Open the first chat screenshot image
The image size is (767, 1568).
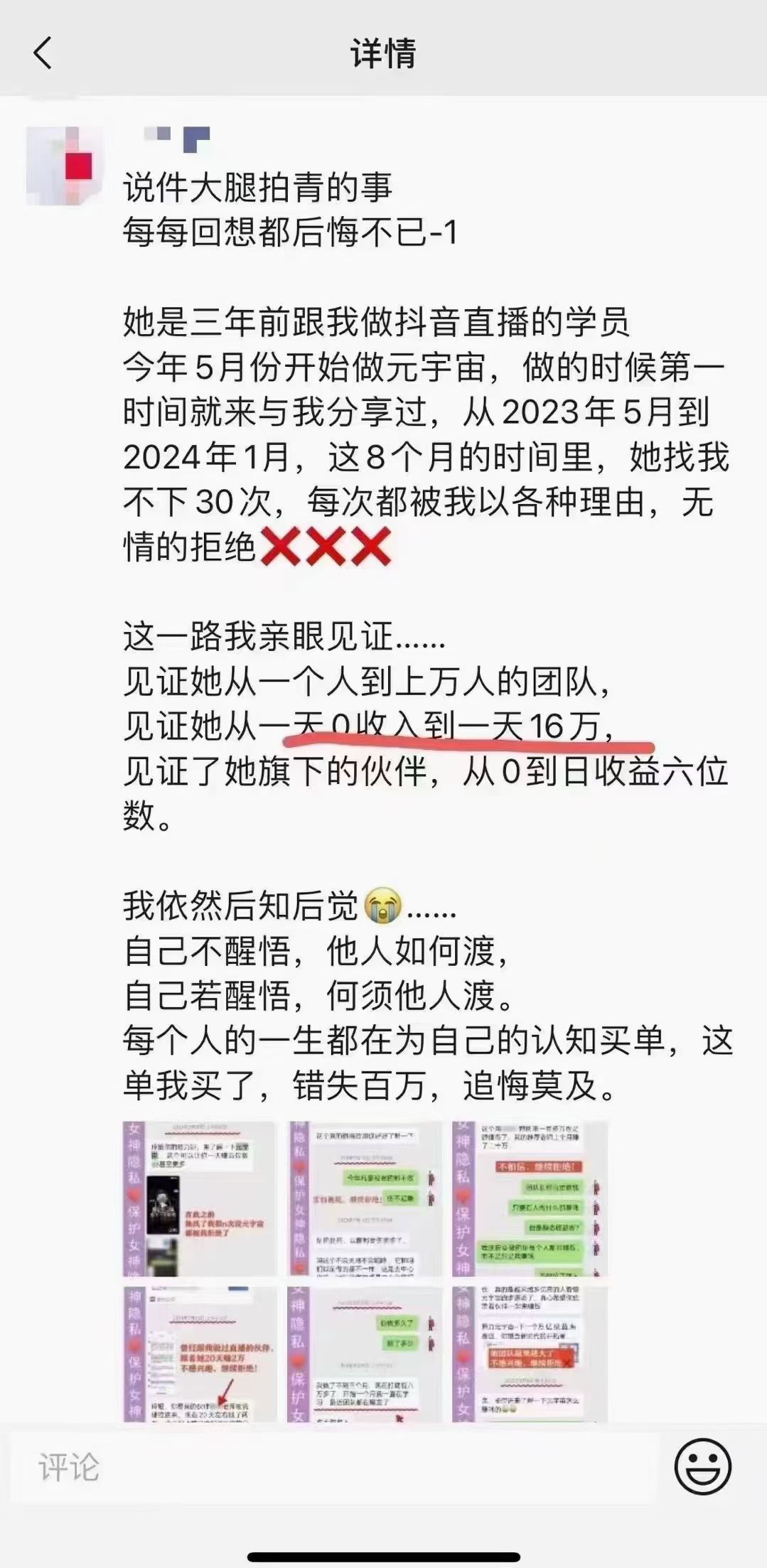tap(200, 1199)
